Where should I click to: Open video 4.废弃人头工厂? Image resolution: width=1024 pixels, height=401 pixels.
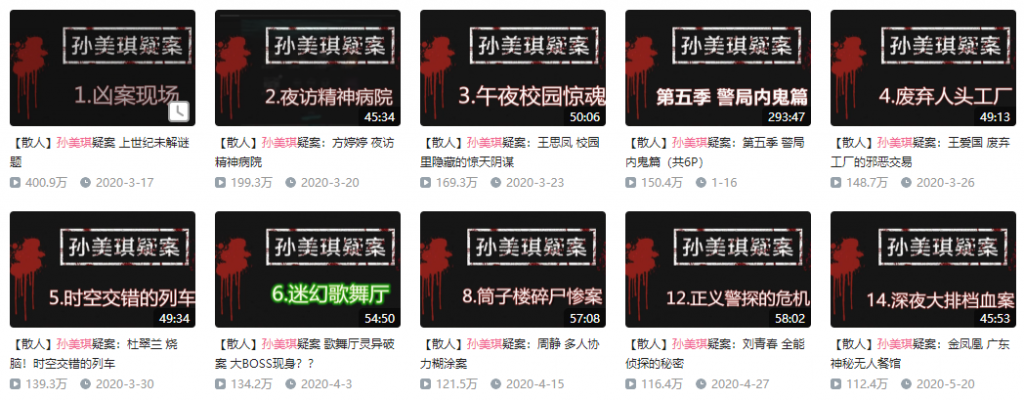tap(922, 68)
